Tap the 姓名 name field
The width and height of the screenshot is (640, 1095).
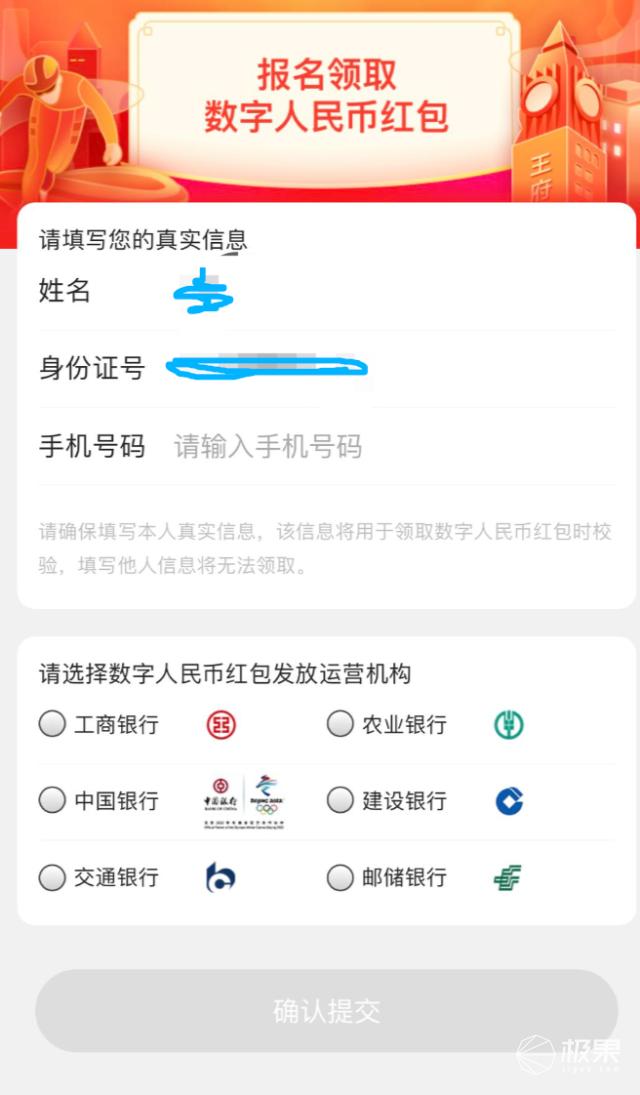pos(390,291)
